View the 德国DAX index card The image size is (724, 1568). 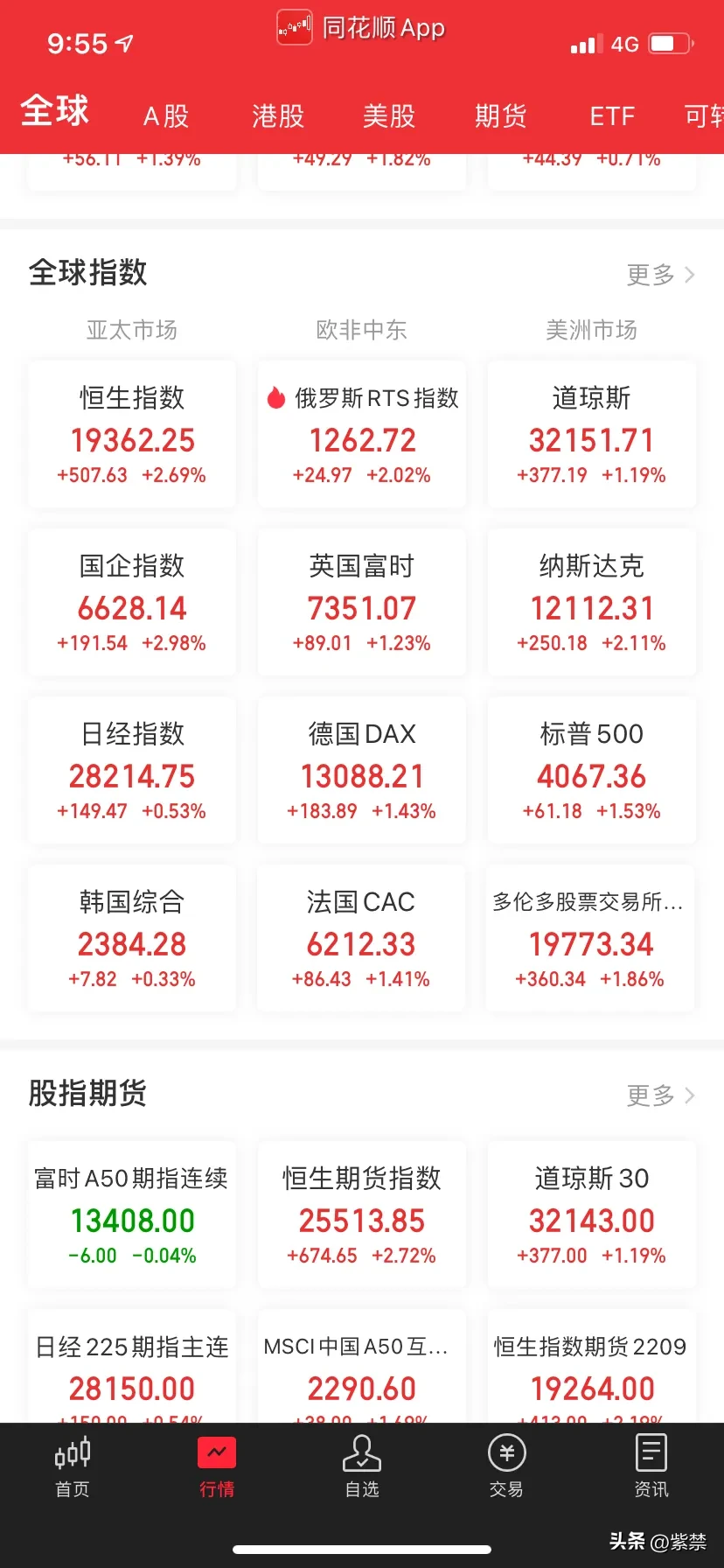(362, 770)
